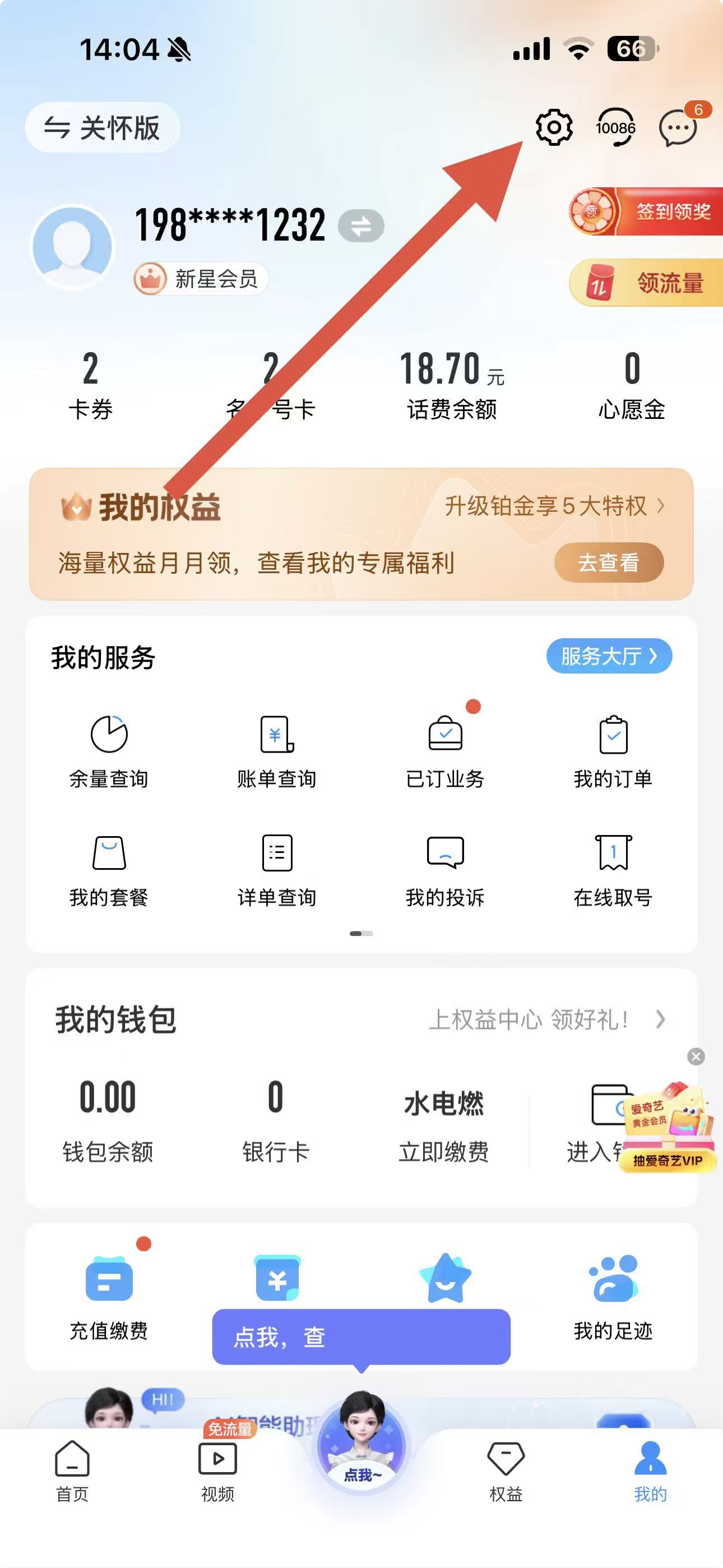Switch to 关怀版 mode
The image size is (723, 1568).
coord(102,128)
